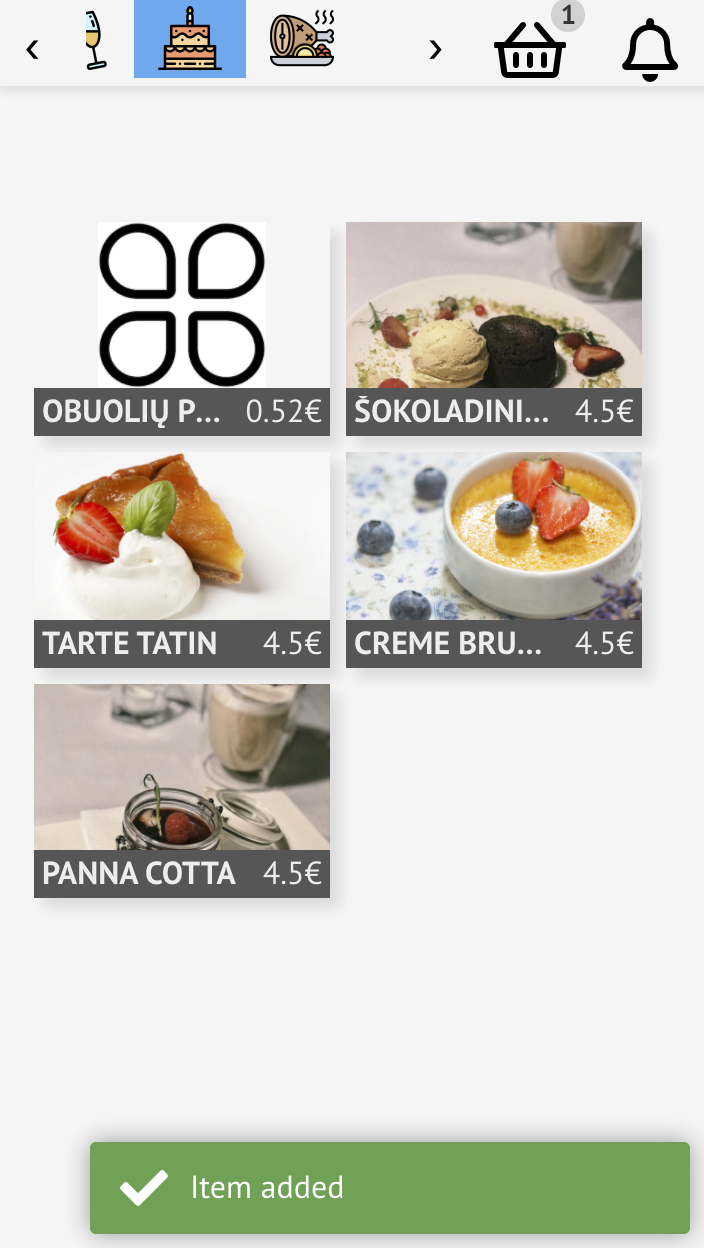Switch to the drinks category tab
Image resolution: width=704 pixels, height=1248 pixels.
click(95, 40)
